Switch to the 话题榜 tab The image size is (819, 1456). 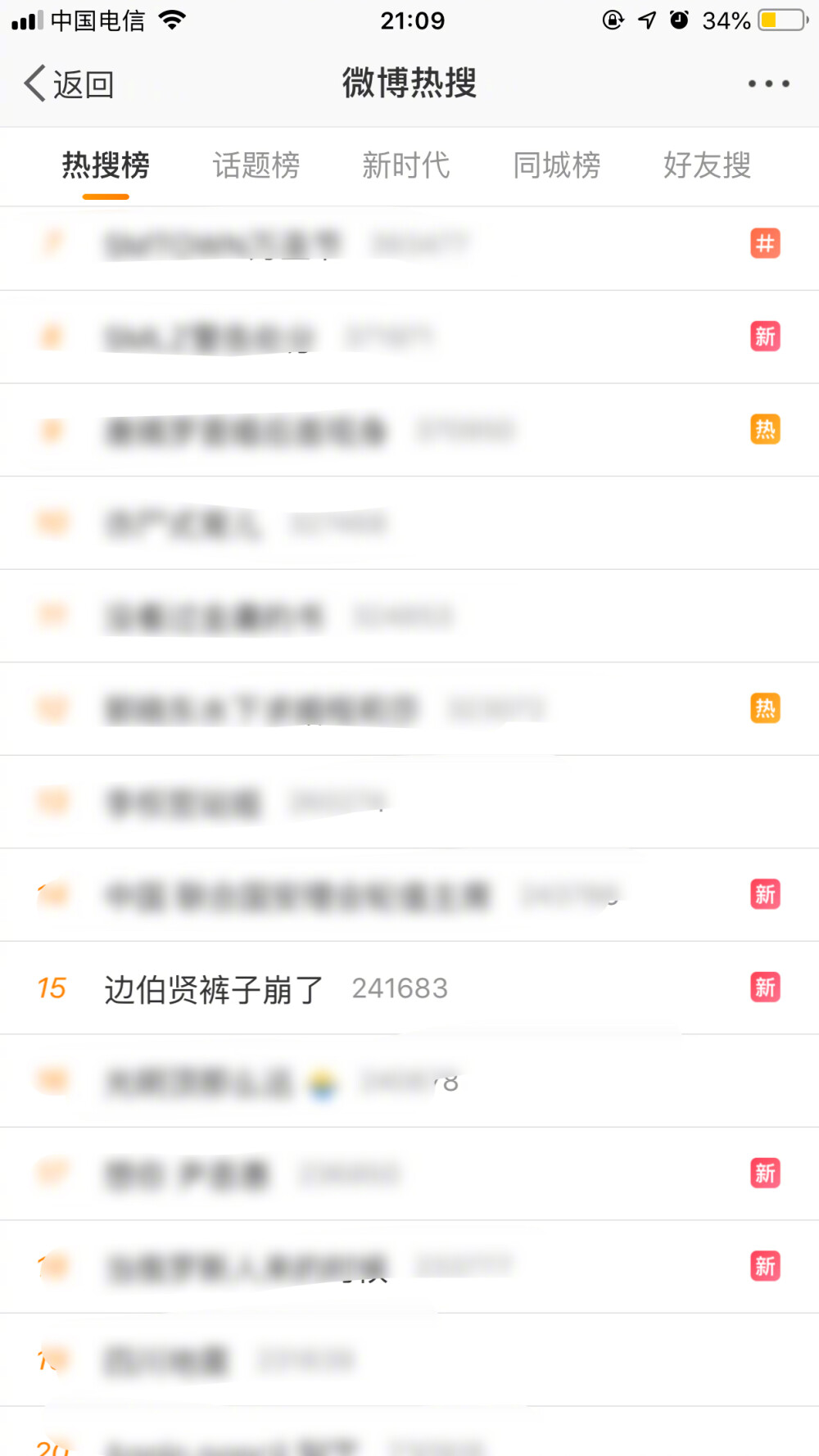pos(256,165)
